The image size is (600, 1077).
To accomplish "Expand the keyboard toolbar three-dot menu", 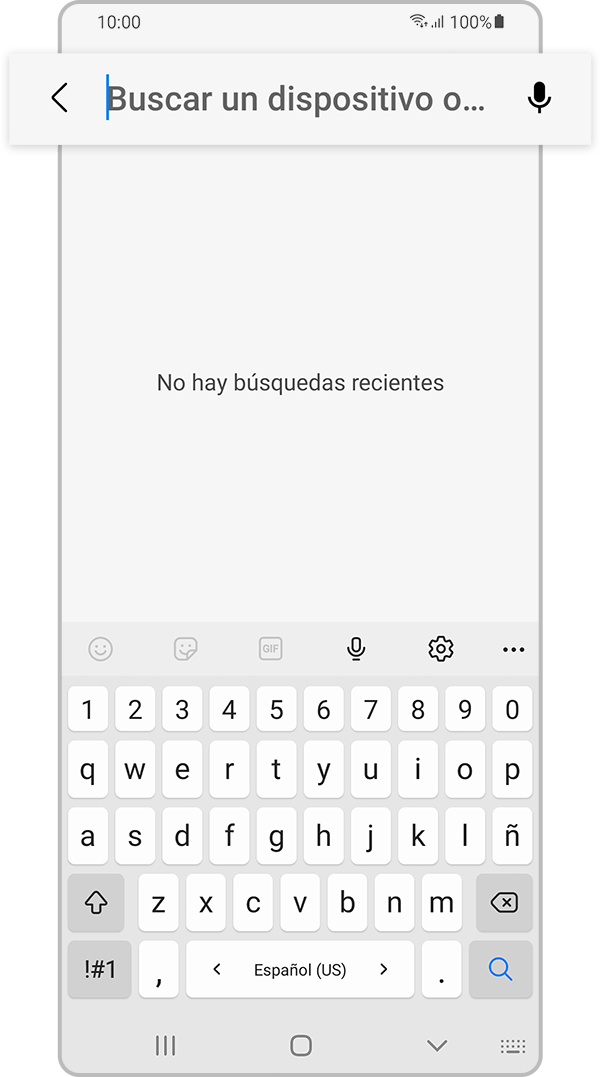I will coord(513,650).
